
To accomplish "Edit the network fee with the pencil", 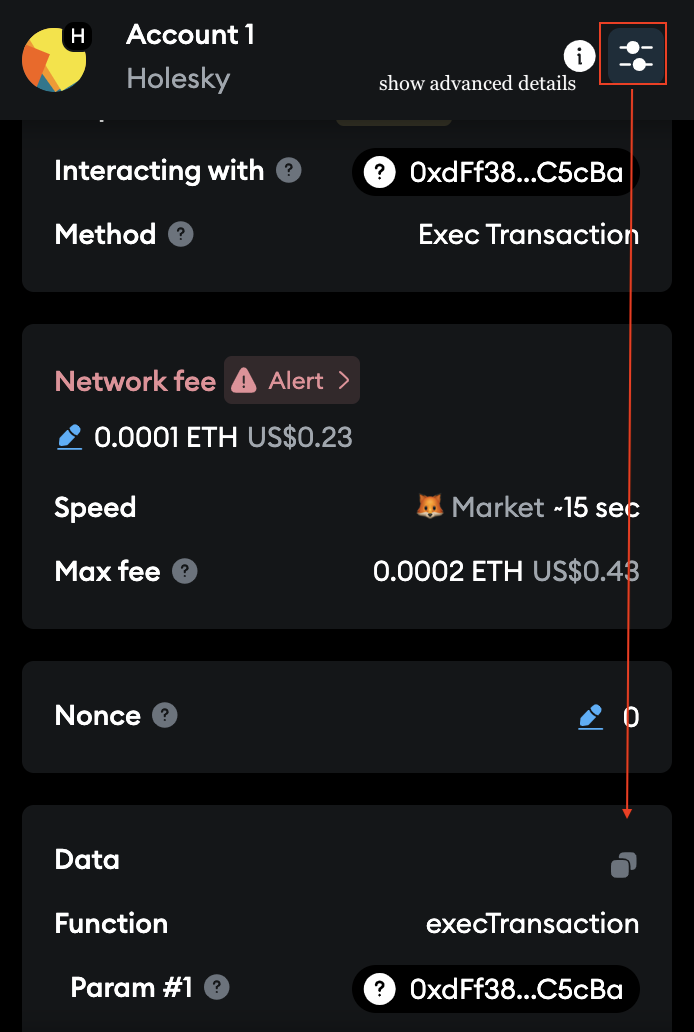I will point(69,437).
